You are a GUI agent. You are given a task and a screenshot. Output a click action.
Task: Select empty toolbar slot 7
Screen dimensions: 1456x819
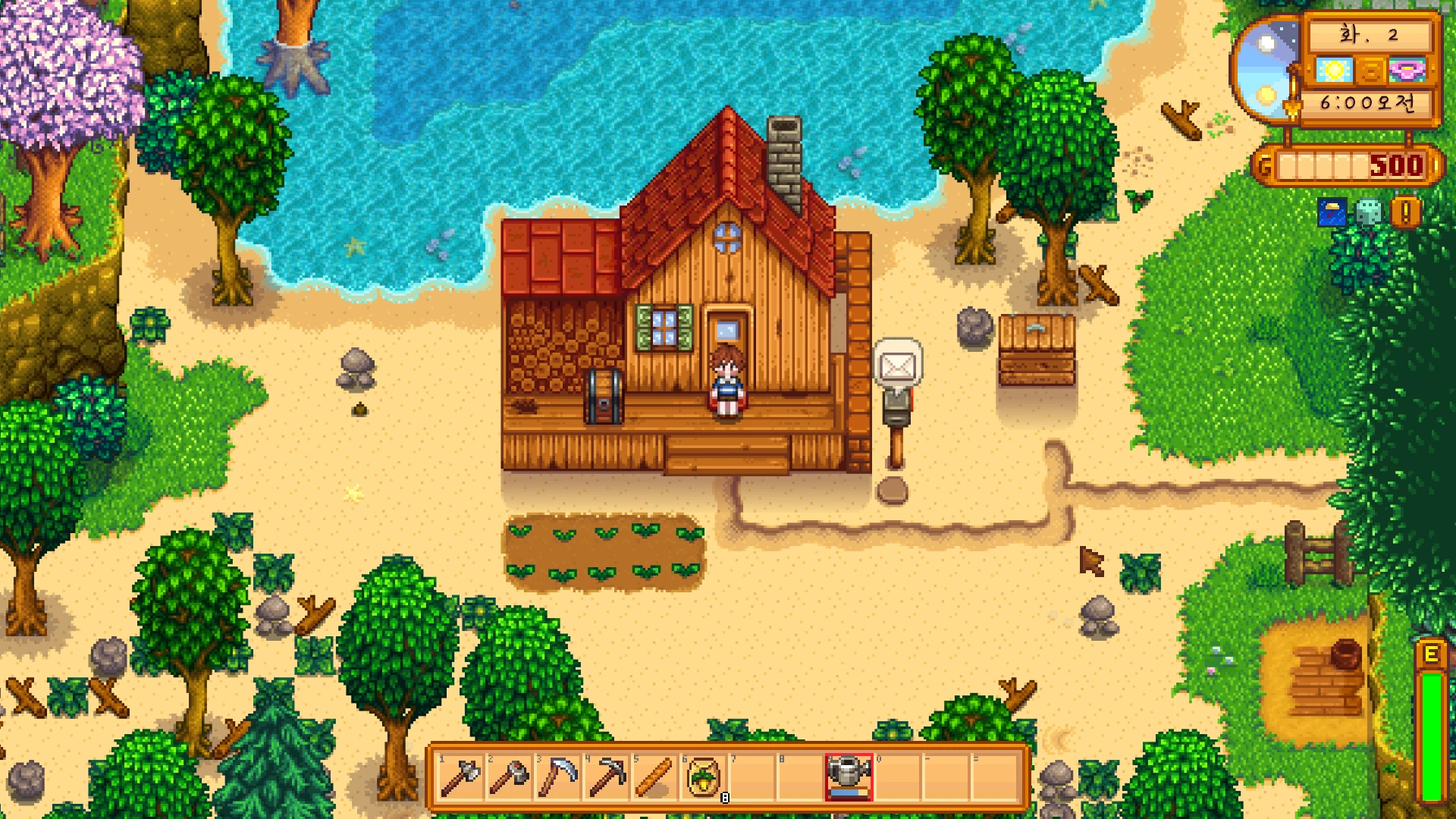[x=752, y=777]
